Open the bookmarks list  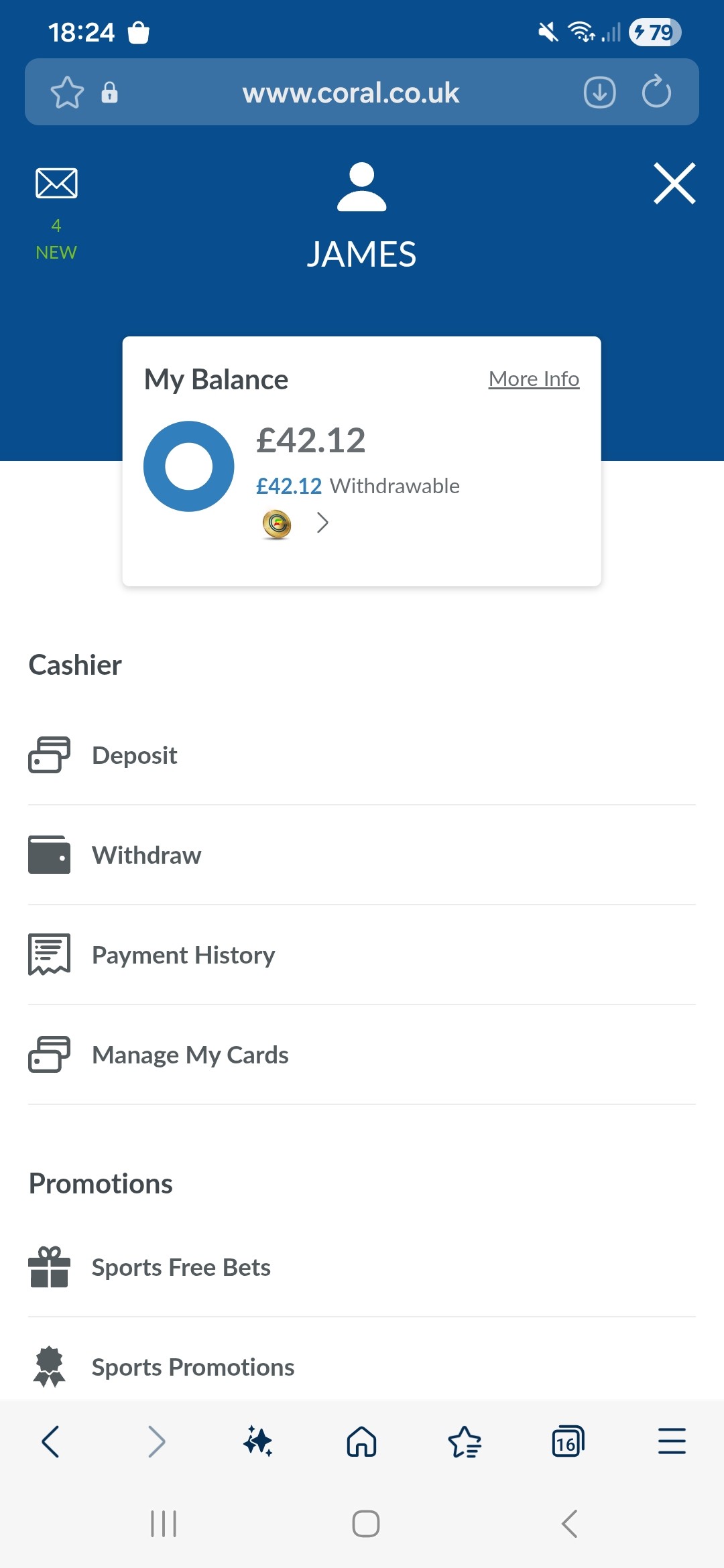click(x=465, y=1441)
